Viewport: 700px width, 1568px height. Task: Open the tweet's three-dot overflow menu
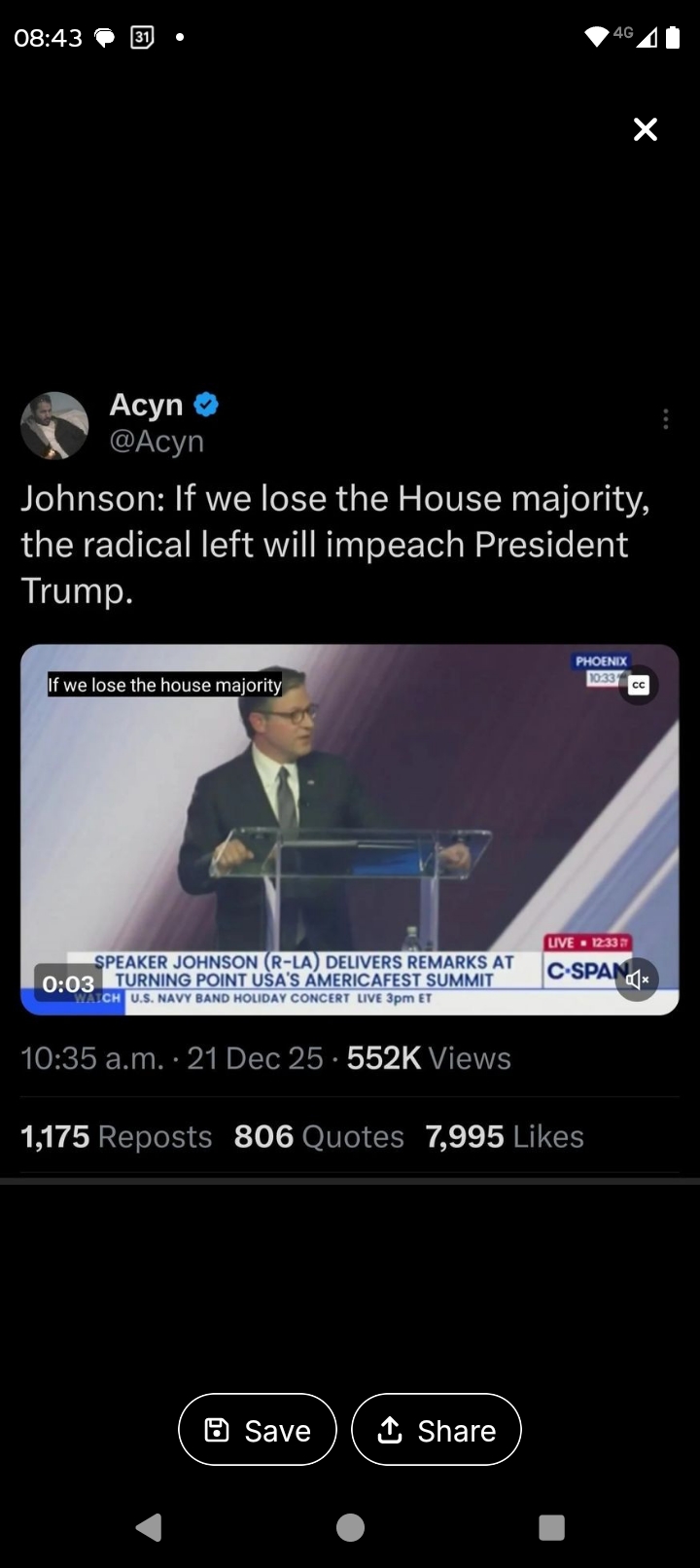[x=665, y=419]
